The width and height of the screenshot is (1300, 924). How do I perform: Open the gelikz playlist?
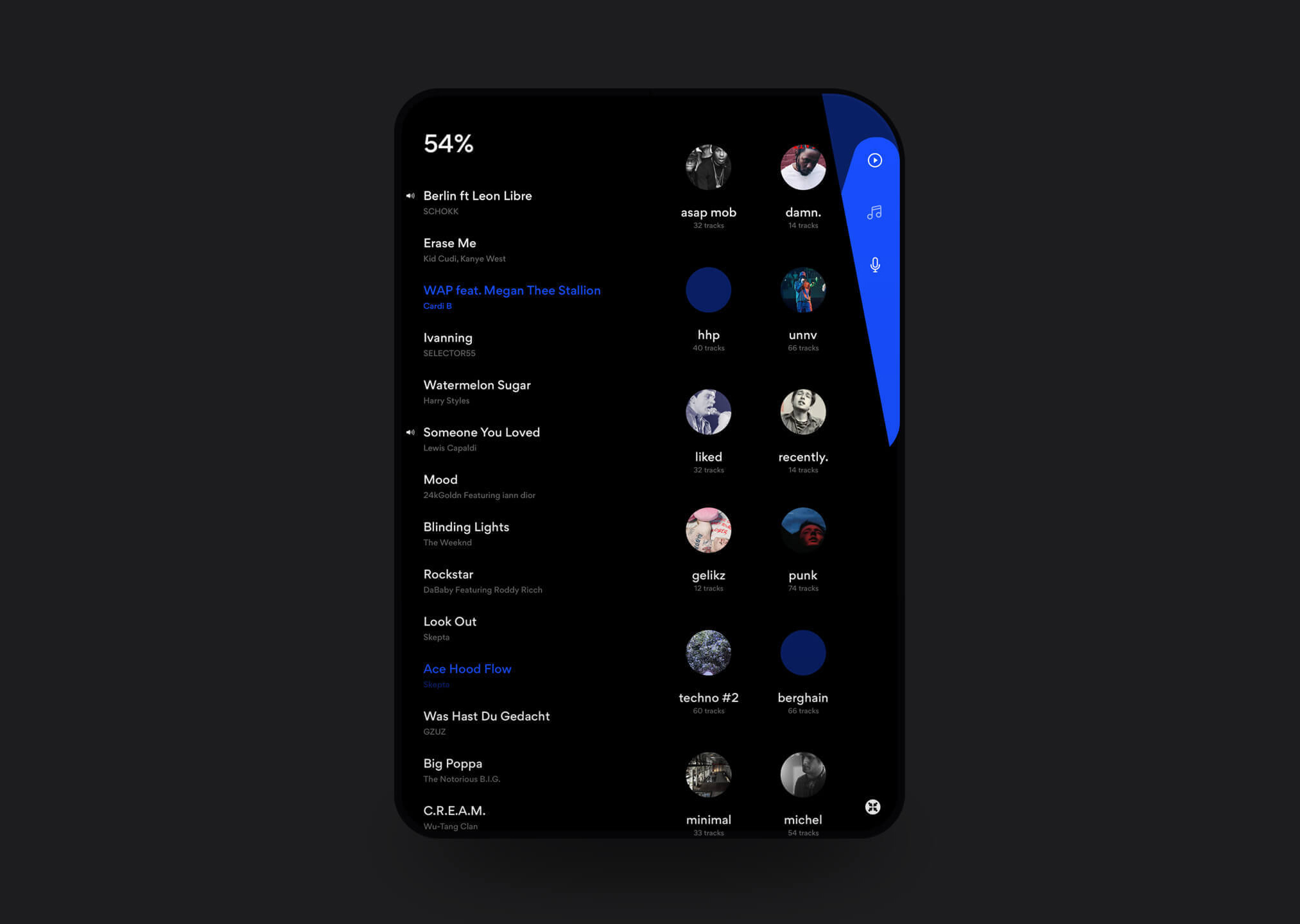tap(708, 531)
